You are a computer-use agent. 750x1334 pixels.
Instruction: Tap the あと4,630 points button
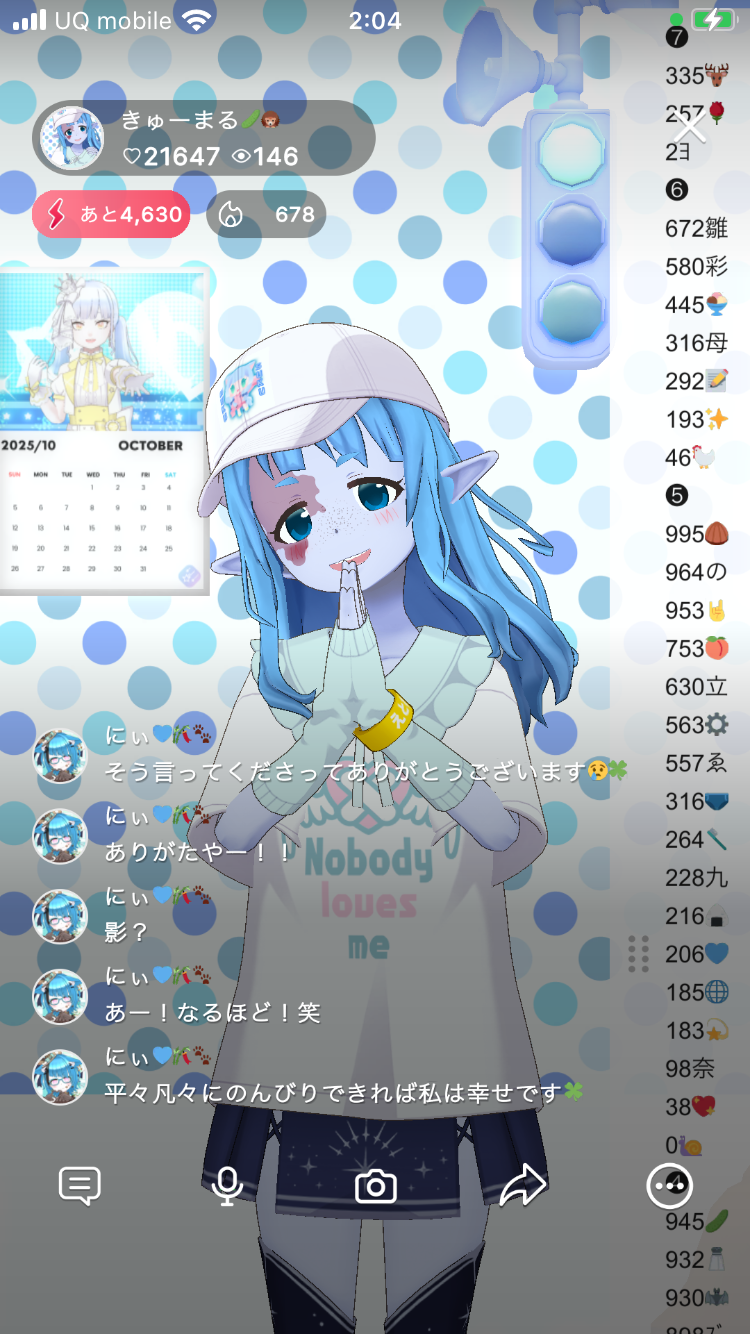[111, 214]
